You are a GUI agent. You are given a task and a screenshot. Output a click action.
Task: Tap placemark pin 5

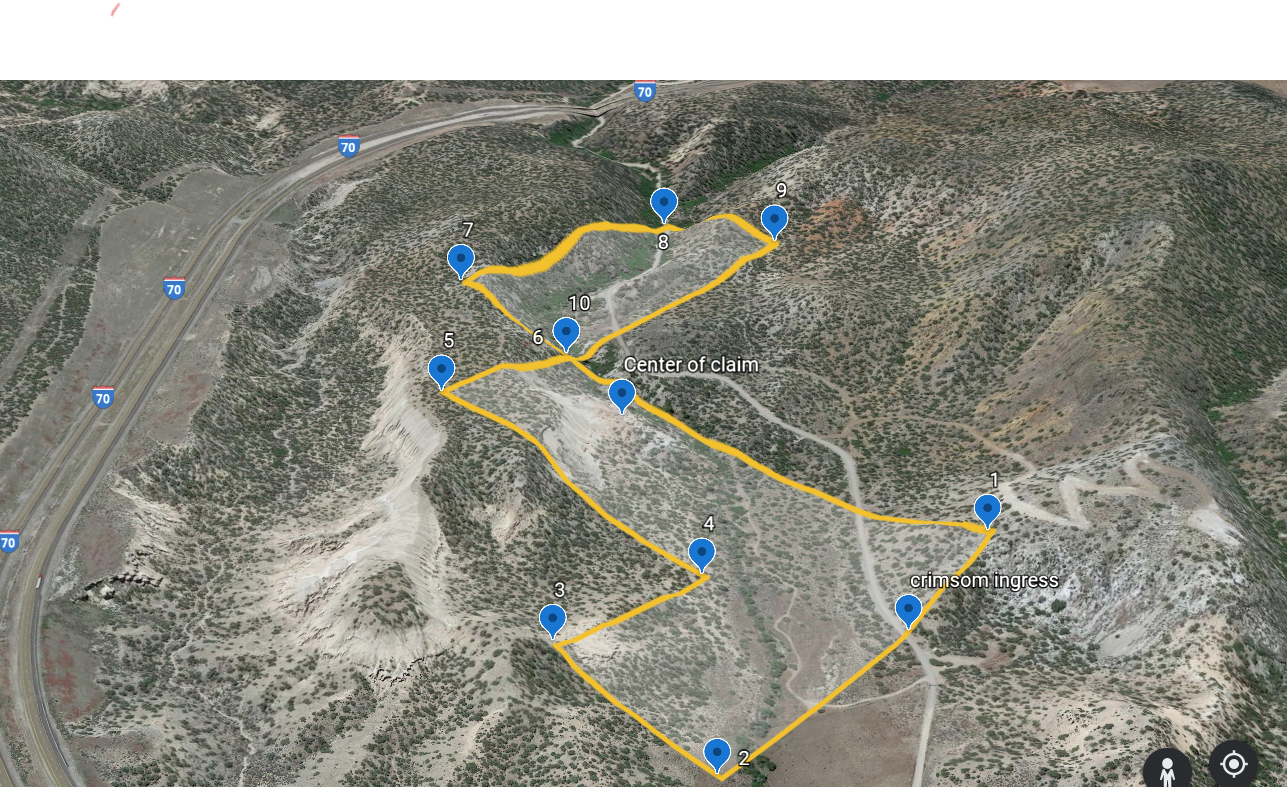tap(441, 370)
